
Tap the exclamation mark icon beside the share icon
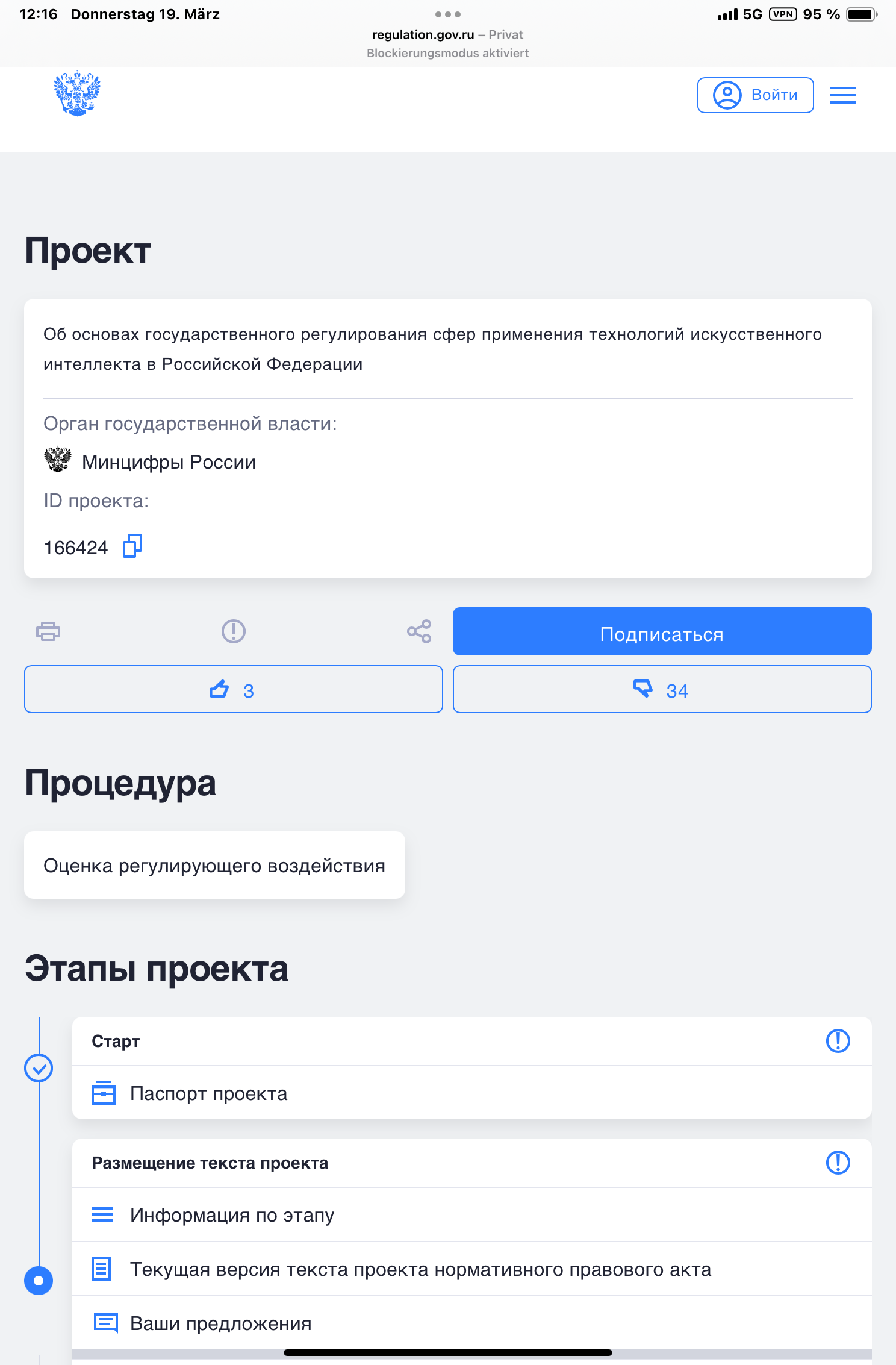(x=234, y=631)
